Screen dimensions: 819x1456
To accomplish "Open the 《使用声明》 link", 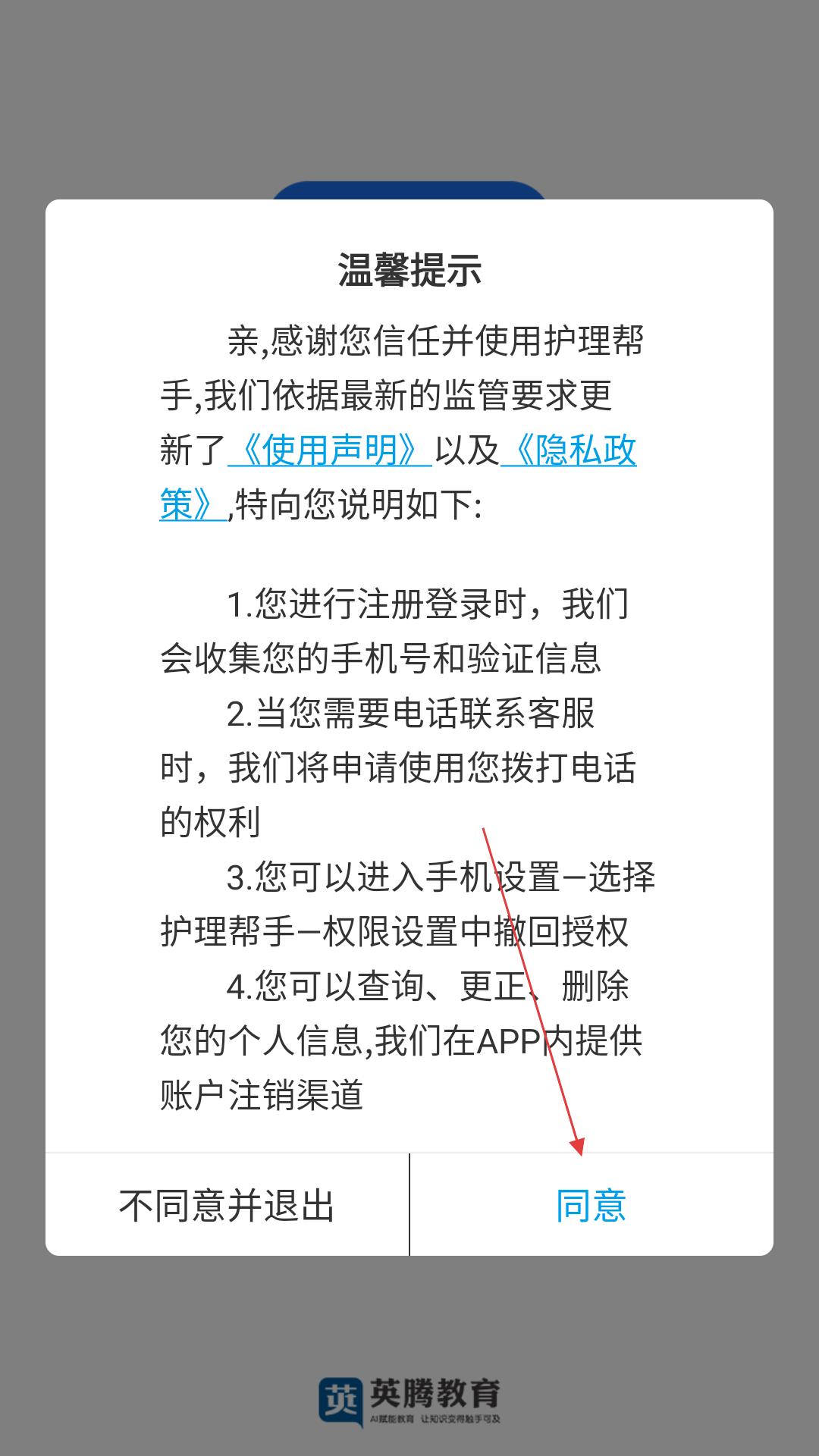I will tap(330, 450).
